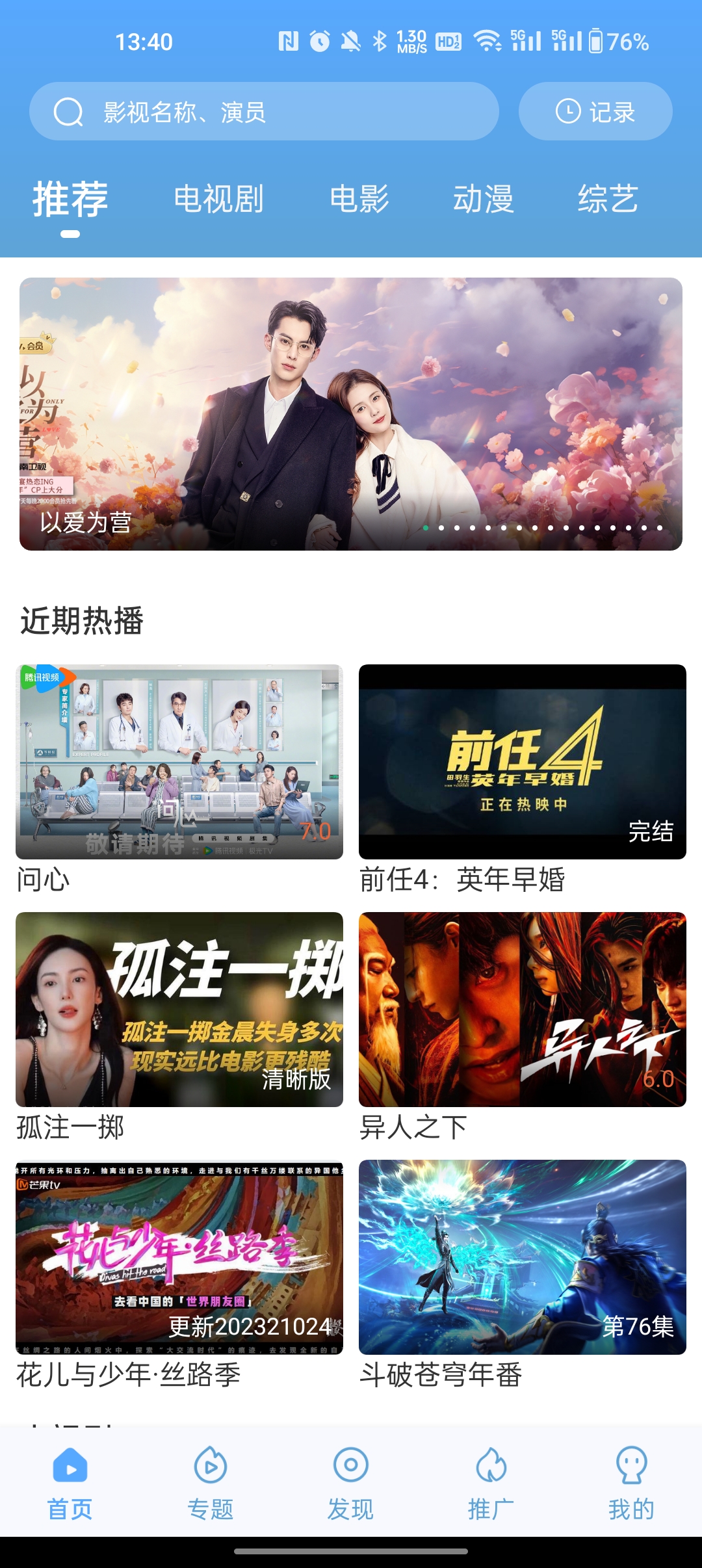Select the 动漫 tab
Screen dimensions: 702x1568
point(483,199)
